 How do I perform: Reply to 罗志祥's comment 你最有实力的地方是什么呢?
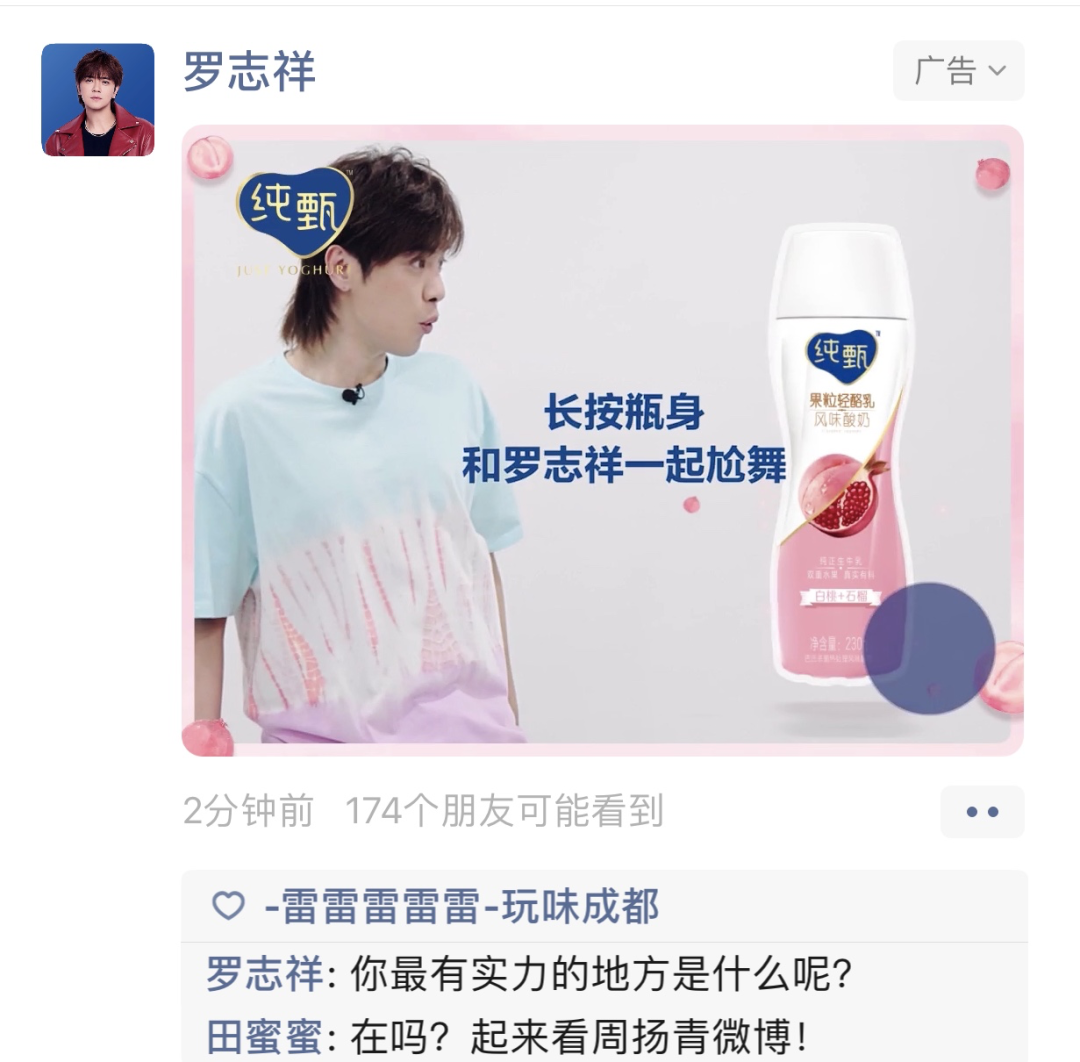coord(600,973)
